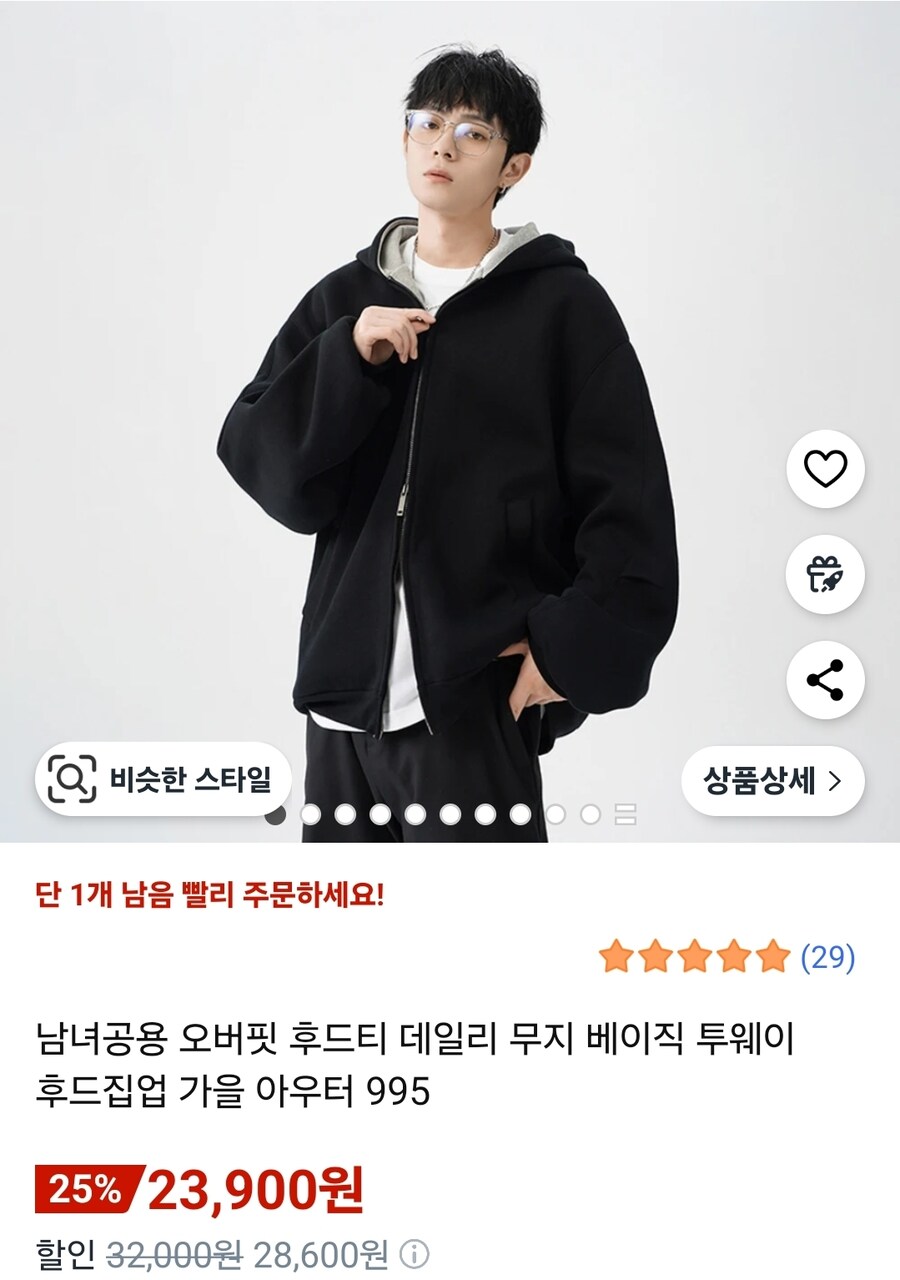Add this hoodie to wishlist with the heart

pos(825,468)
